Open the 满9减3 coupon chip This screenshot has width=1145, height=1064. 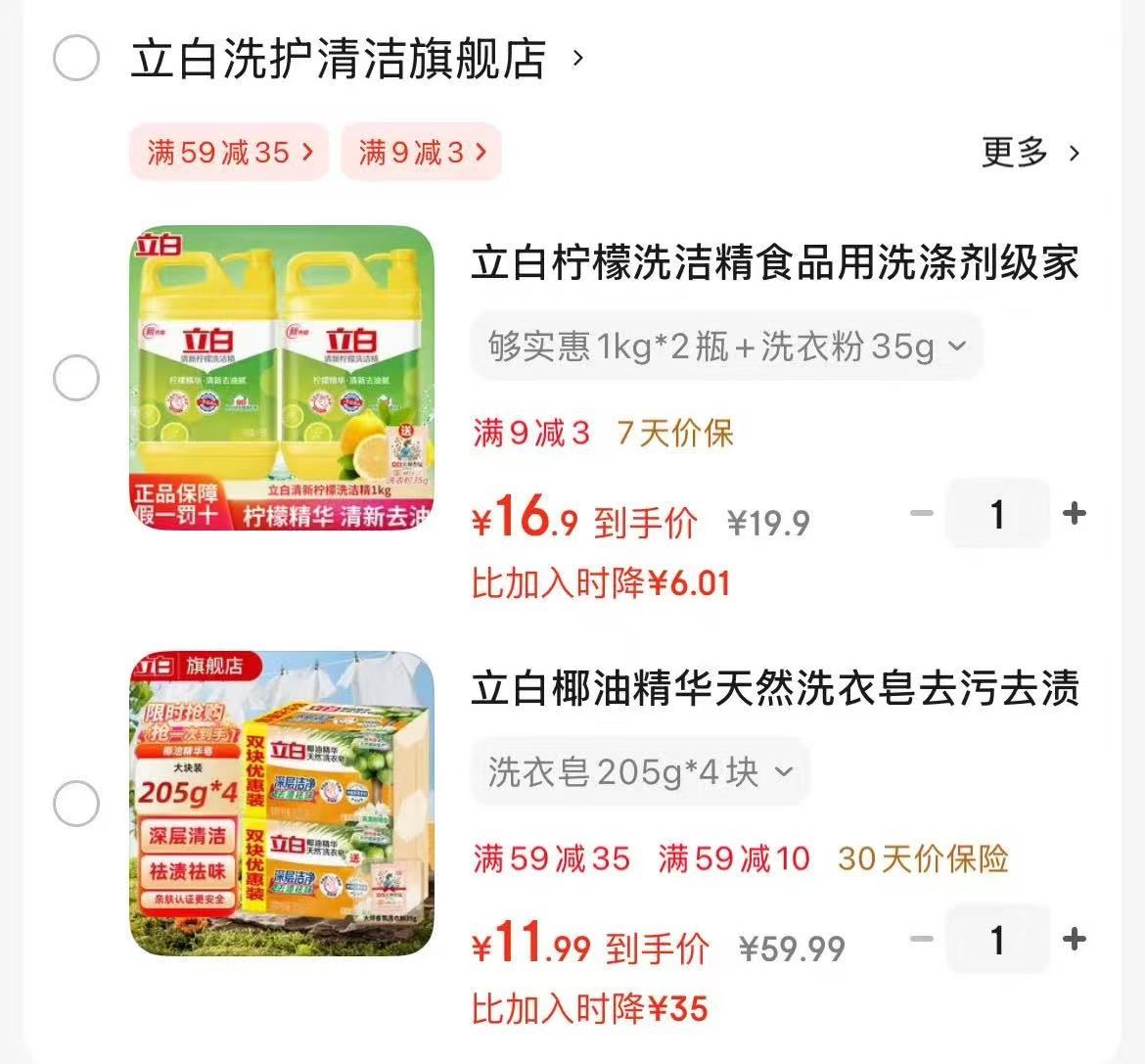coord(422,153)
